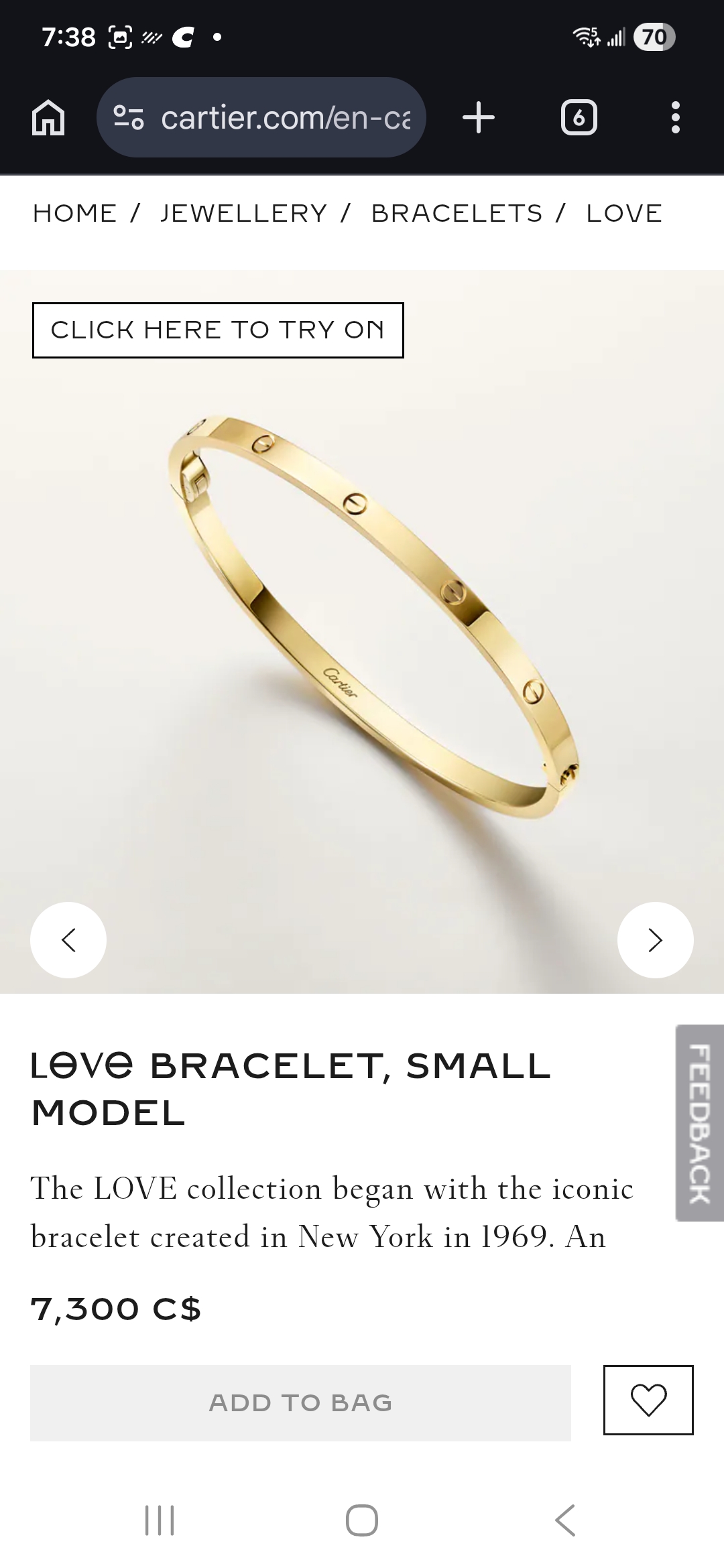Open the browser overflow menu

point(675,118)
